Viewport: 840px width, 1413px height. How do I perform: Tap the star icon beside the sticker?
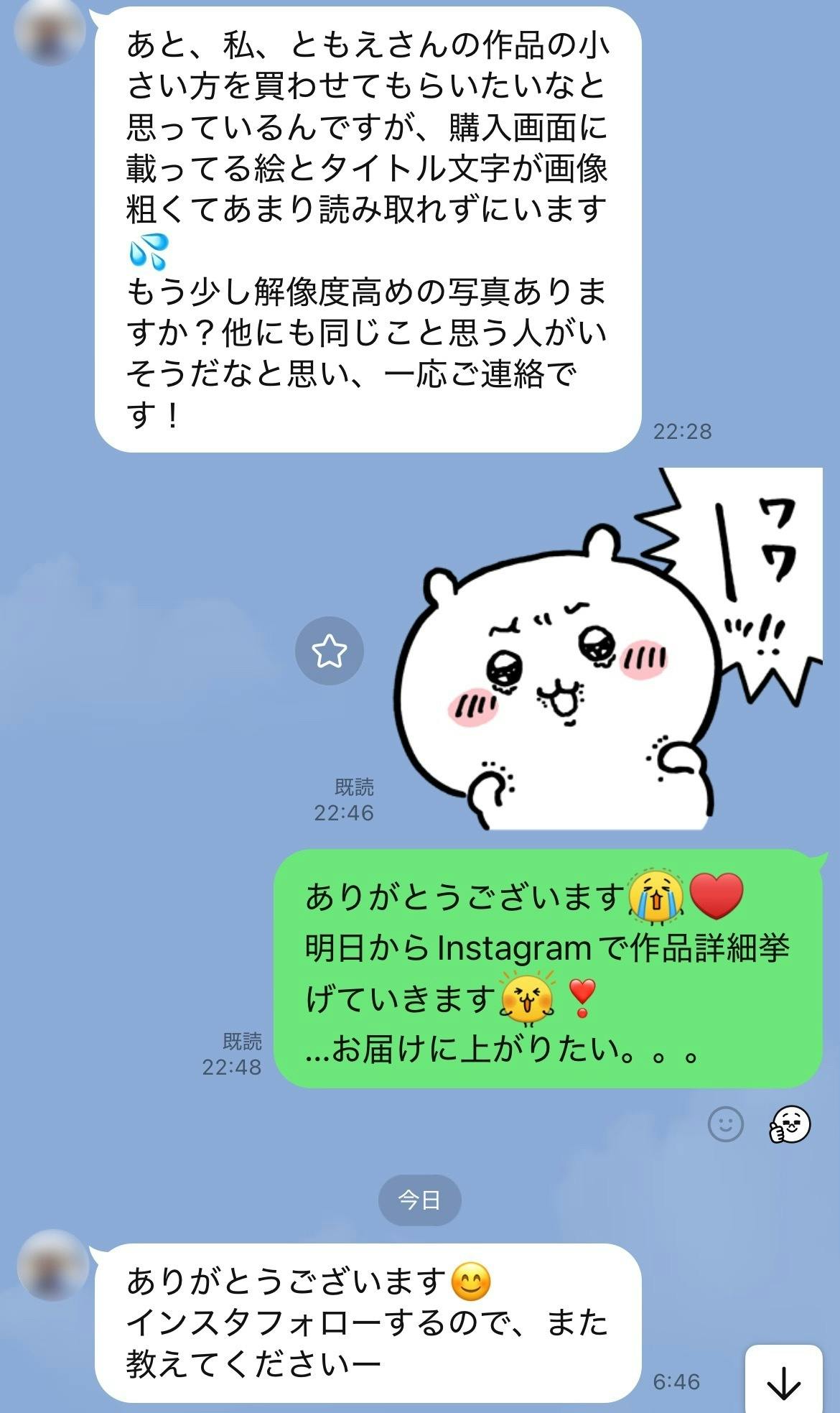coord(330,651)
